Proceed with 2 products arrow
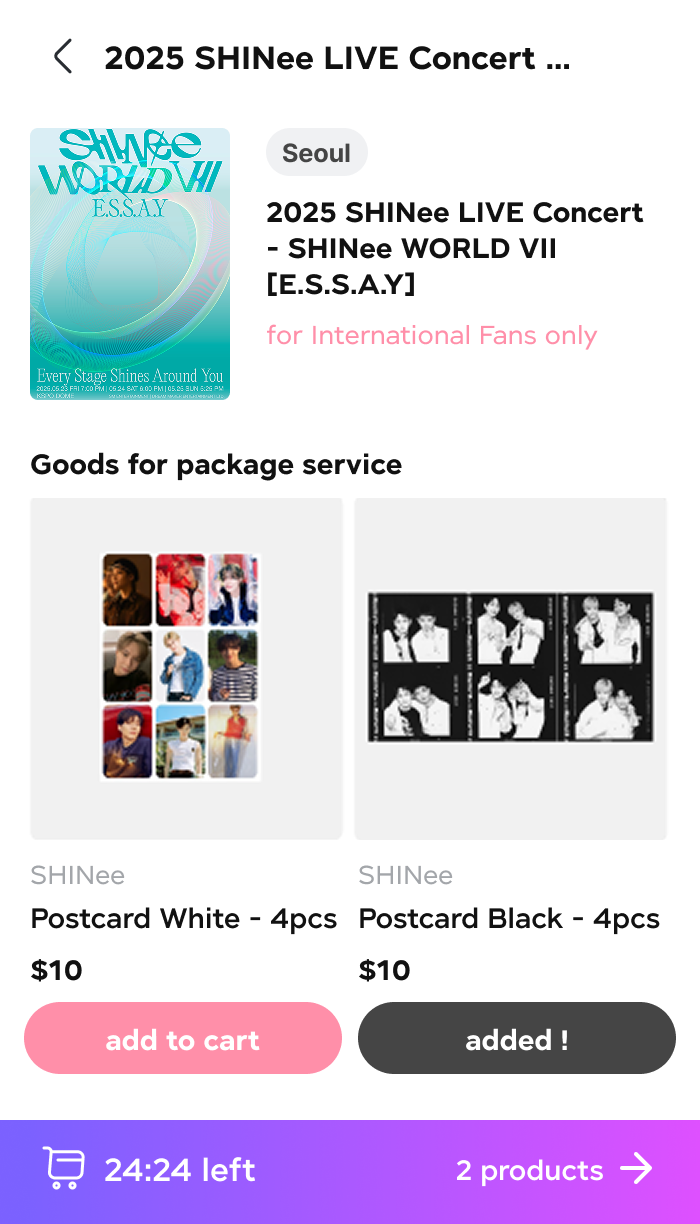Image resolution: width=700 pixels, height=1224 pixels. (x=636, y=1169)
